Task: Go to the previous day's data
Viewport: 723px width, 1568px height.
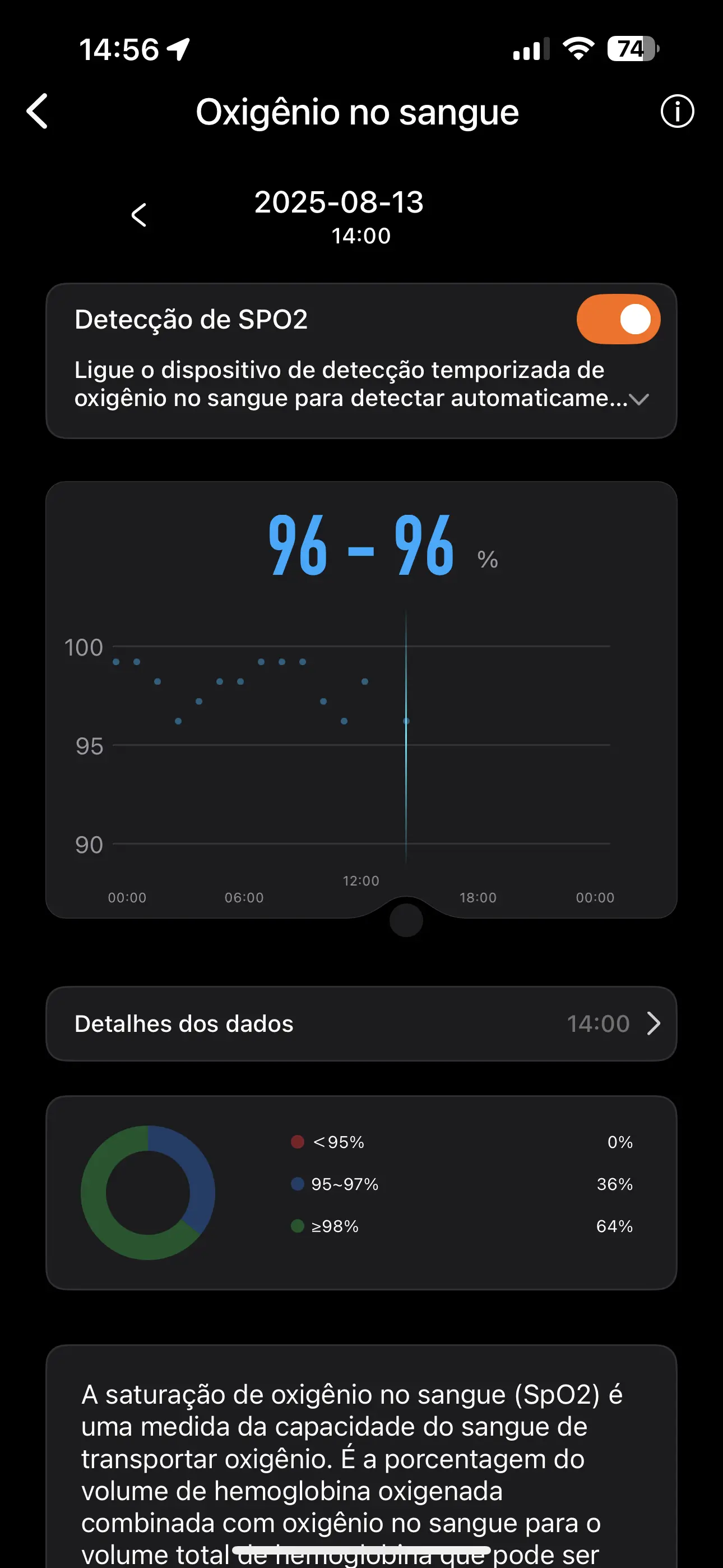Action: pos(140,215)
